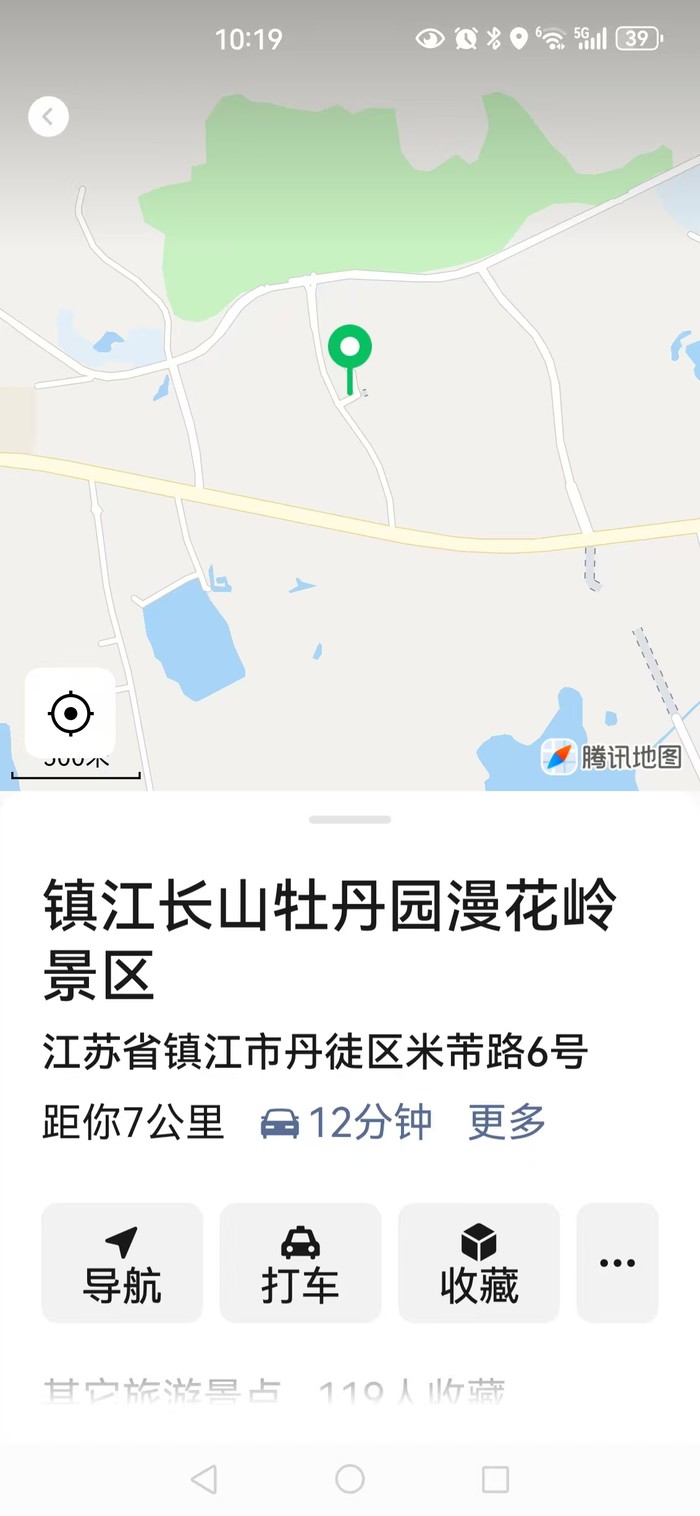Start navigation with 导航 button
Image resolution: width=700 pixels, height=1516 pixels.
122,1263
